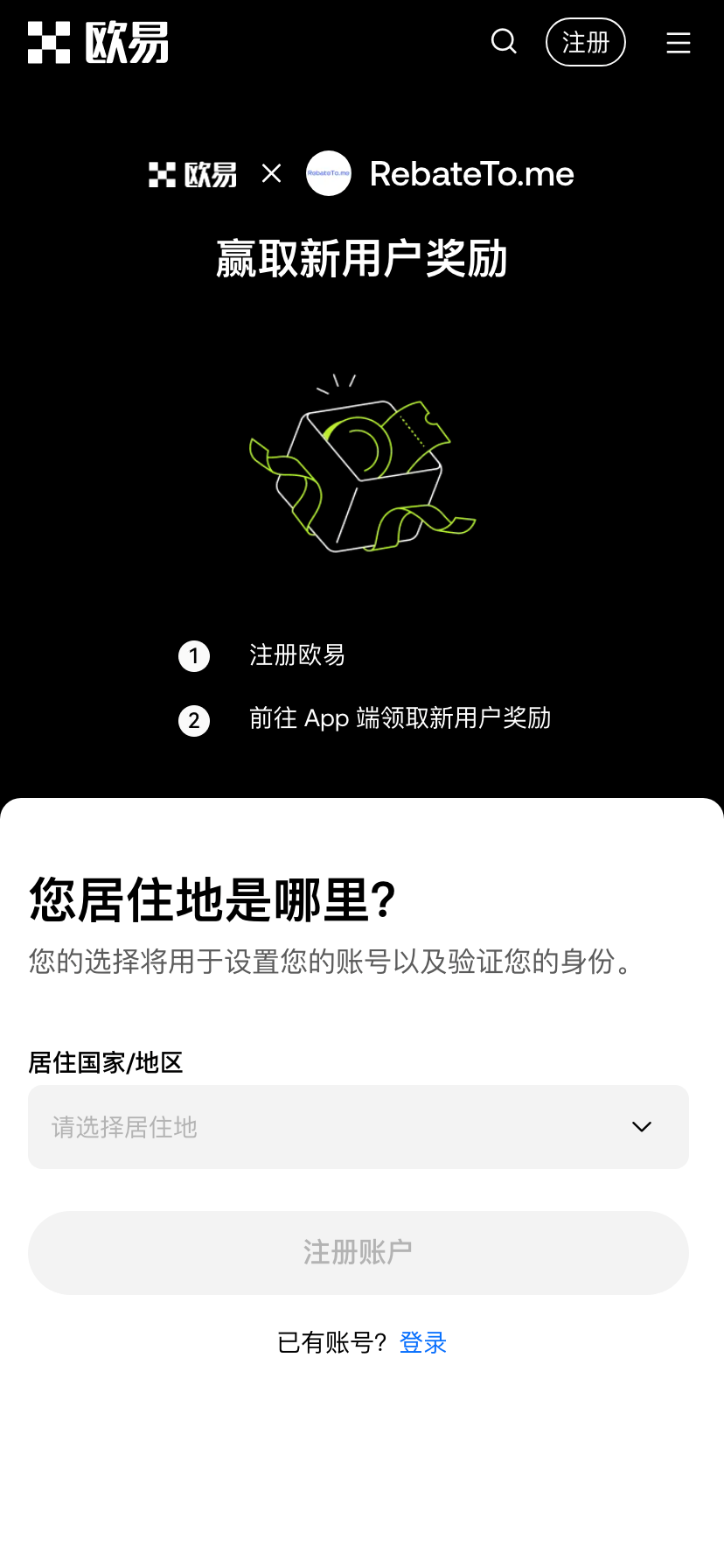
Task: Click the numbered badge next to 前往 App 端领取新用户奖励
Action: point(193,720)
